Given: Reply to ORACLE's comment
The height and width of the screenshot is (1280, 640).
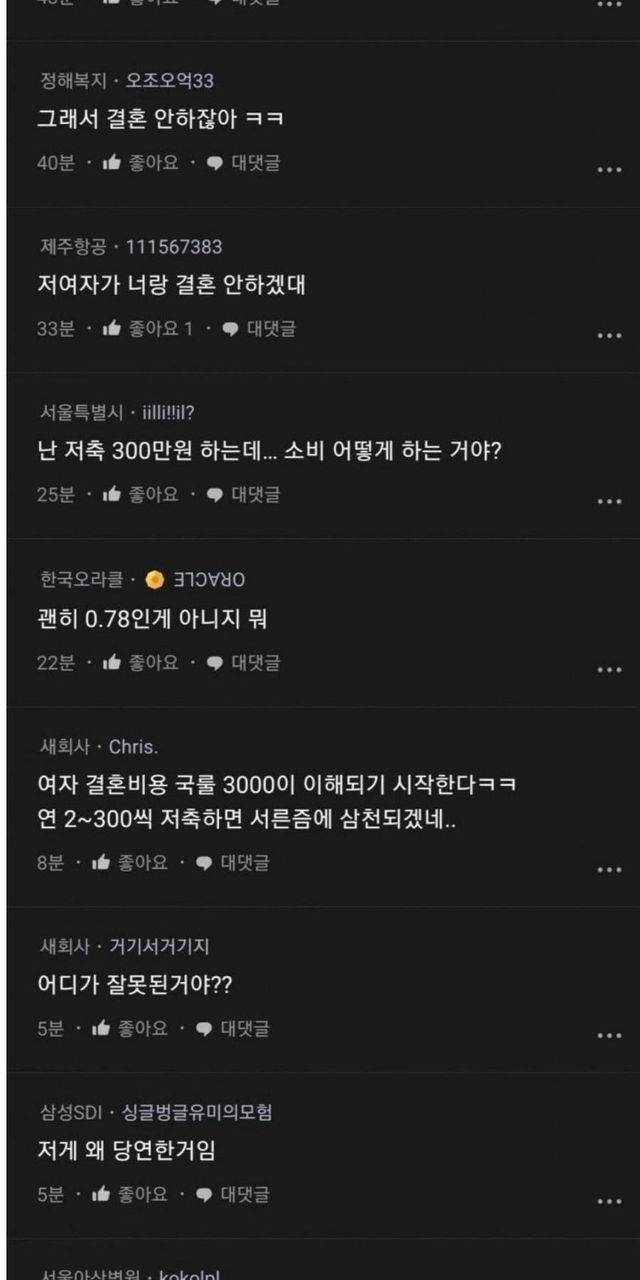Looking at the screenshot, I should [243, 663].
